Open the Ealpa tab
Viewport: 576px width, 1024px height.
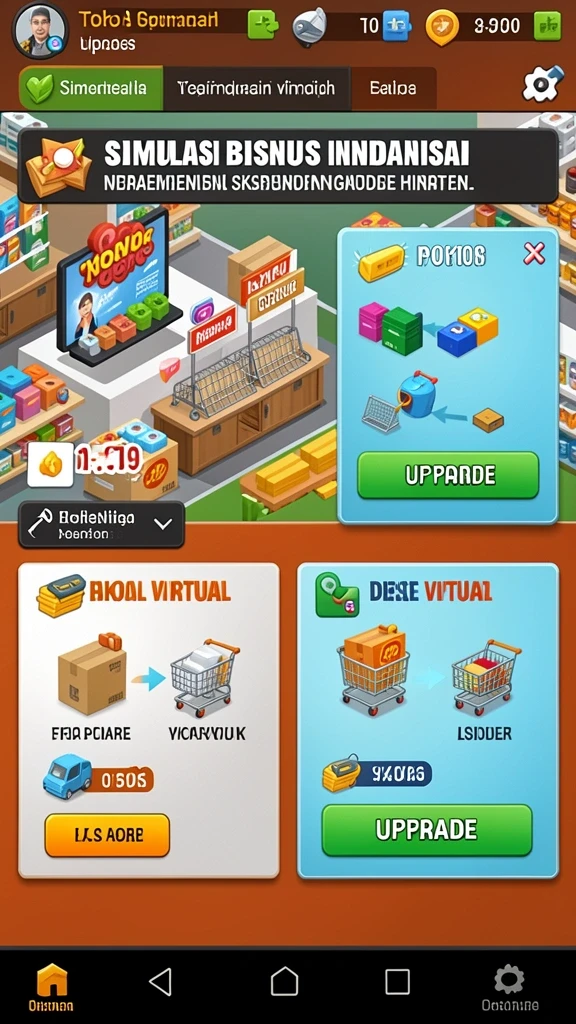point(393,88)
